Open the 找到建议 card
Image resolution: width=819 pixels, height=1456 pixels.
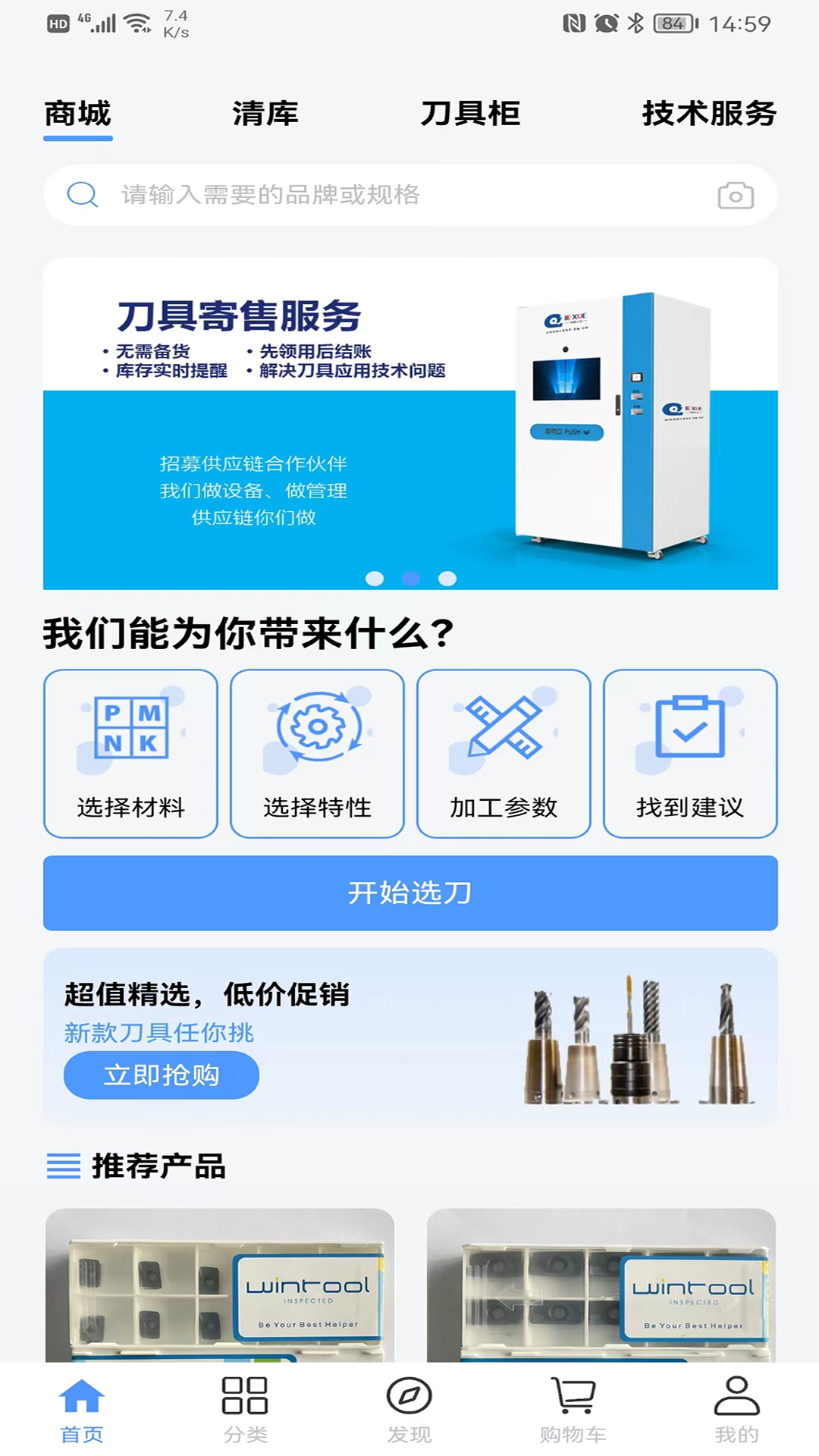point(690,753)
